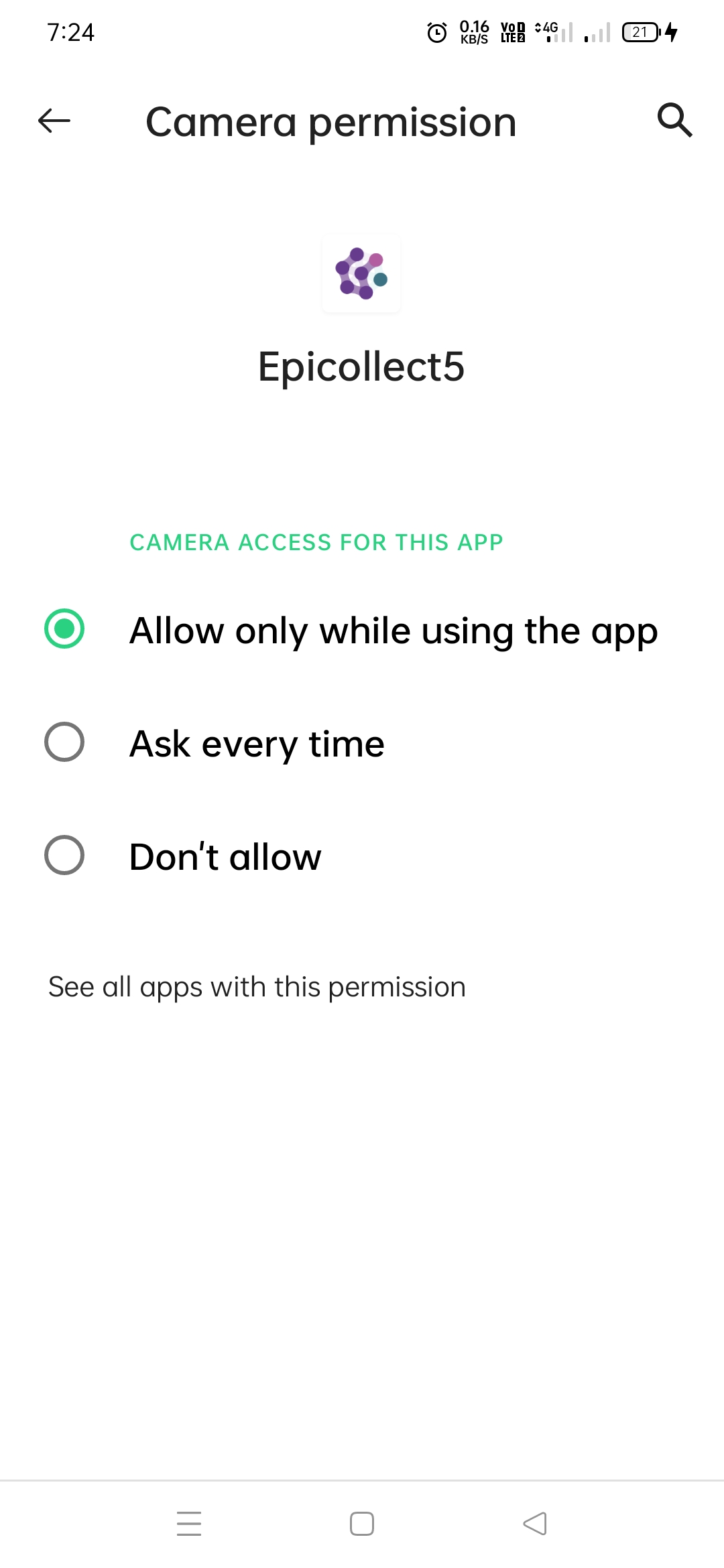Screen dimensions: 724x1568
Task: Select Don't allow for camera access
Action: click(64, 856)
